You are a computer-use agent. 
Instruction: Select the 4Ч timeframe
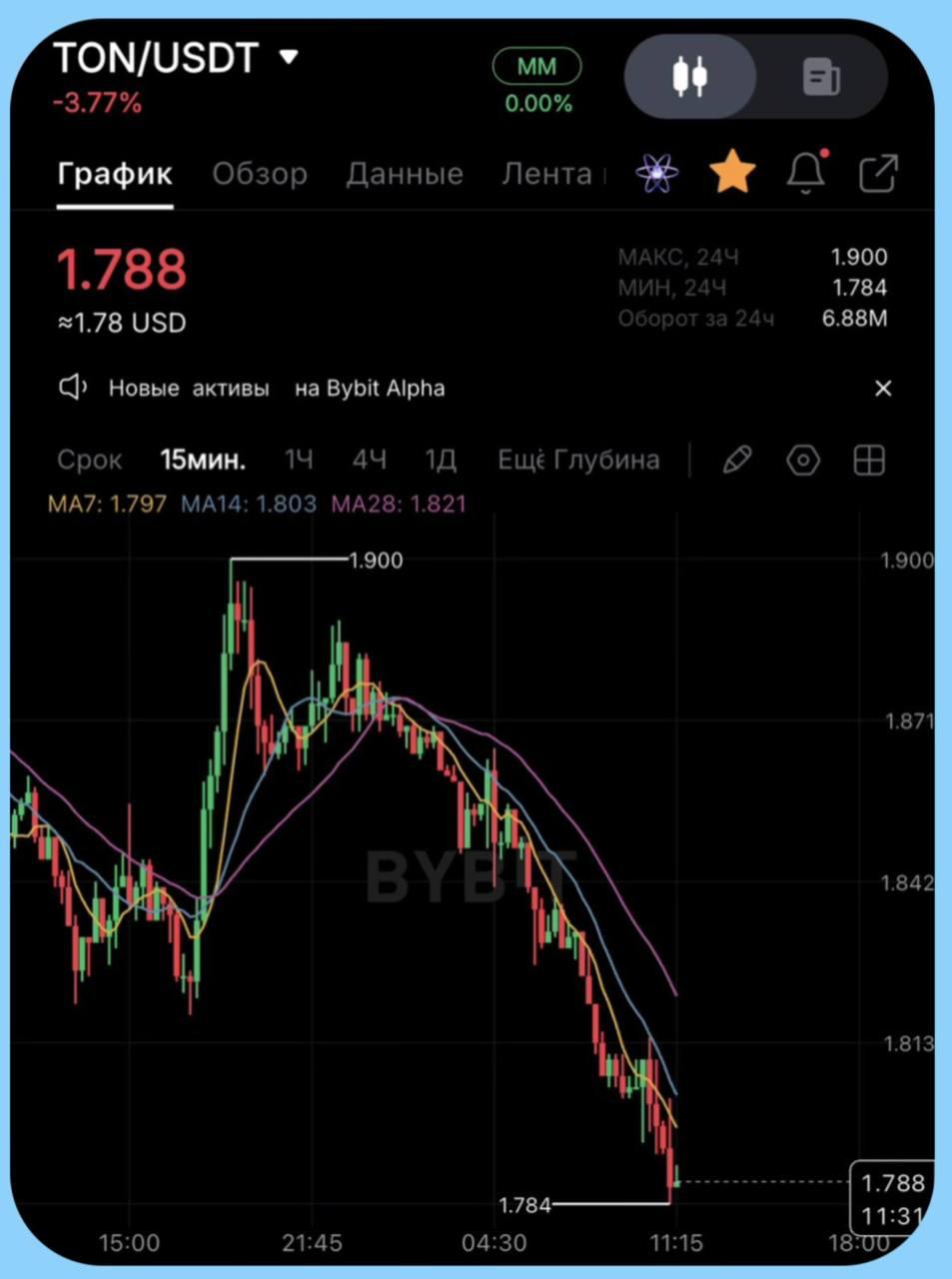pos(370,460)
